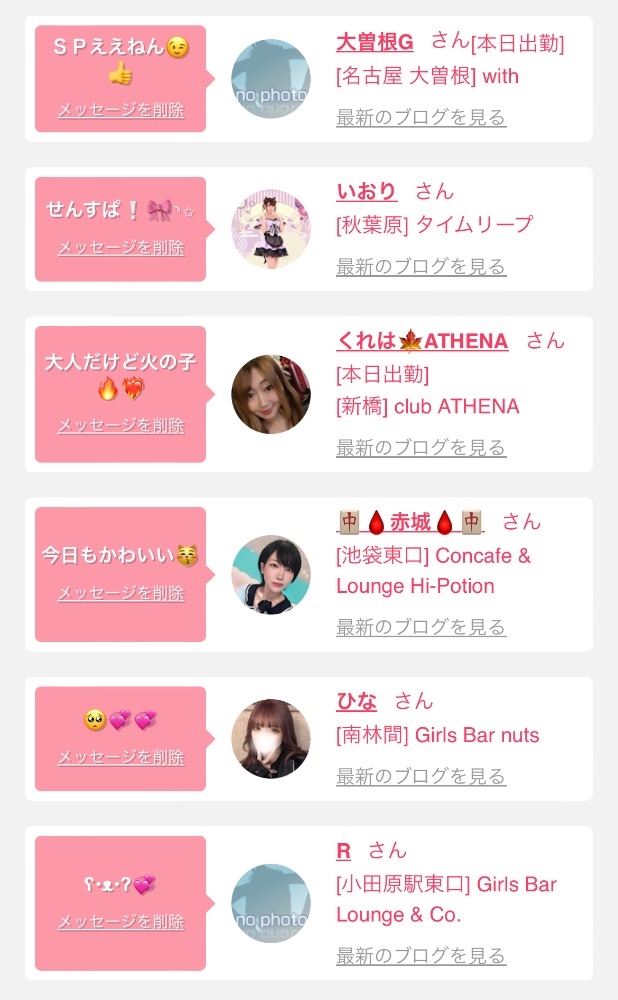
Task: Tap いおり's profile photo
Action: (x=270, y=228)
